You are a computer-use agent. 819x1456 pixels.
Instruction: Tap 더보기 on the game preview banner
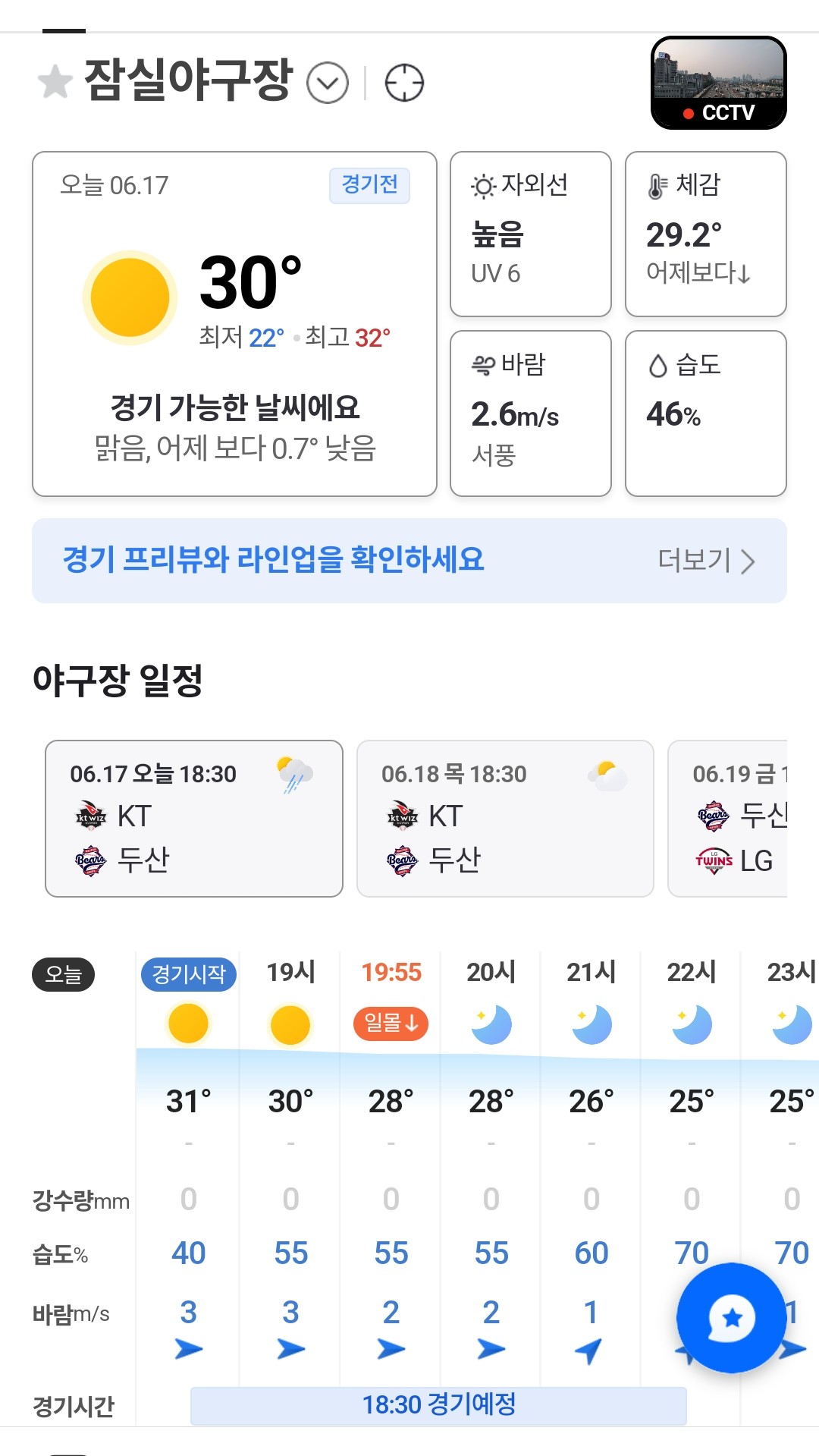(x=707, y=561)
